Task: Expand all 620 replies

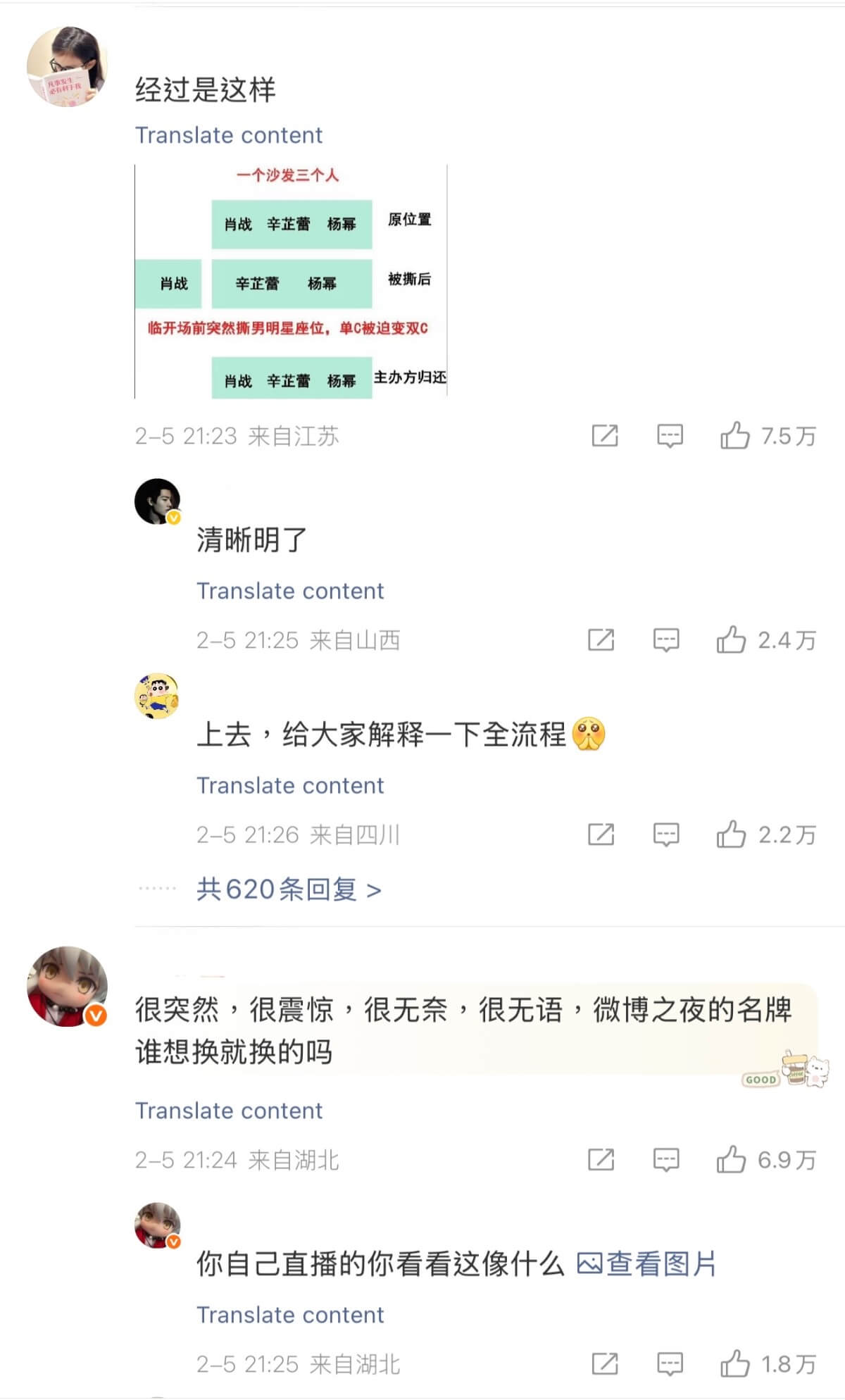Action: pos(289,889)
